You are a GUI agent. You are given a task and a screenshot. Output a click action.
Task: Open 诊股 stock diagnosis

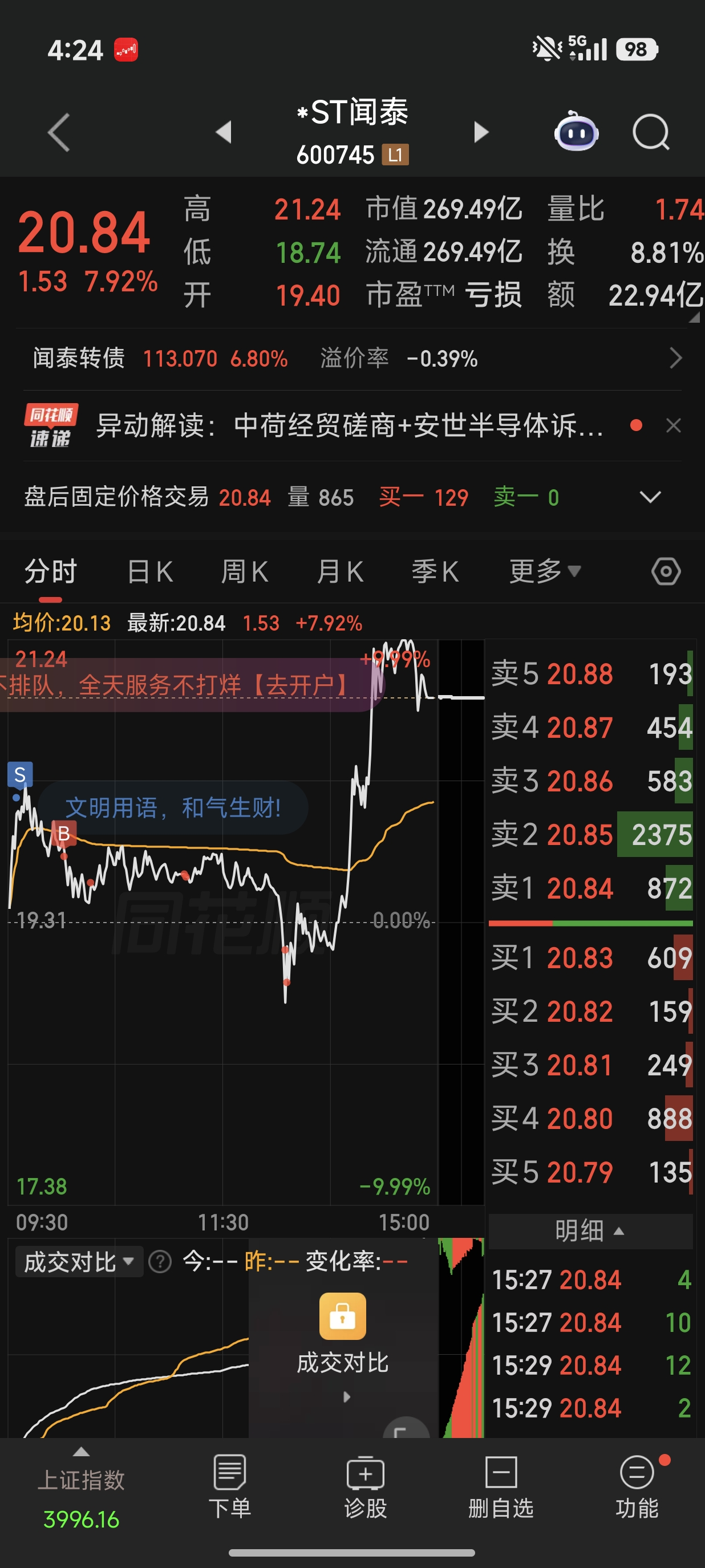(x=365, y=1486)
